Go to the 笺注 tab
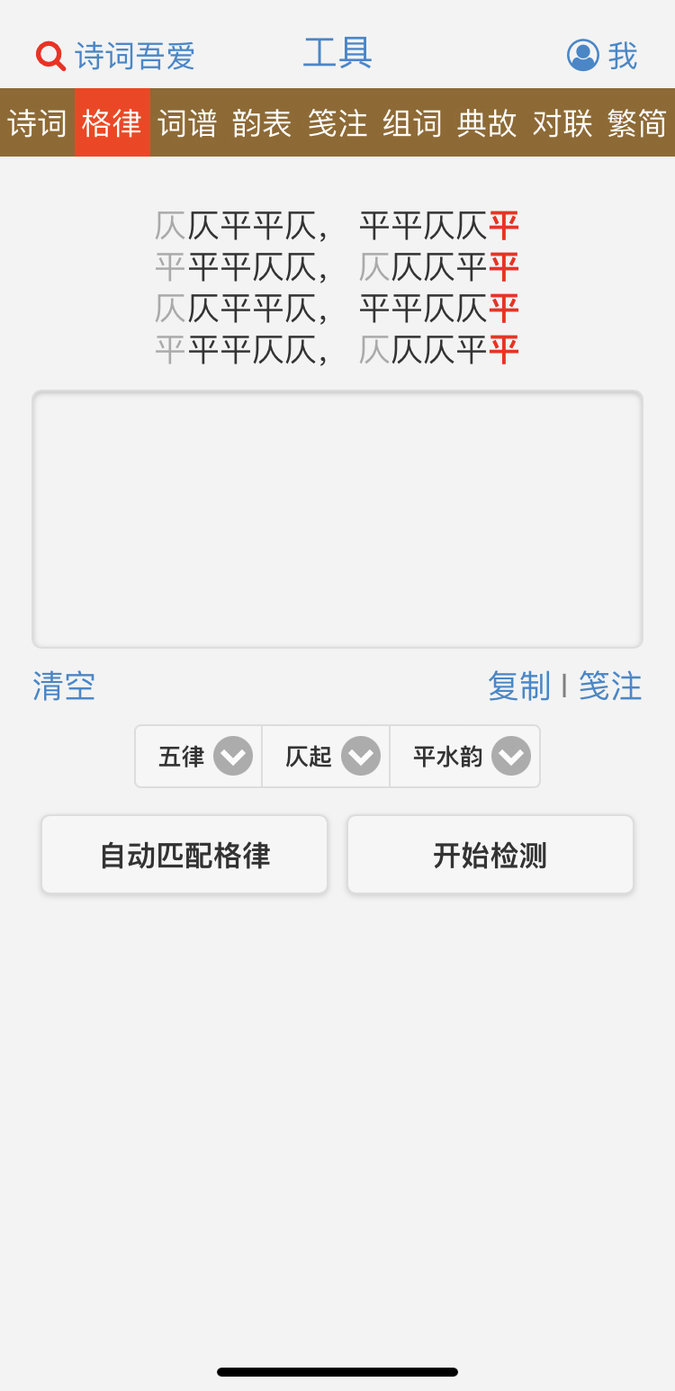This screenshot has height=1391, width=675. coord(337,123)
